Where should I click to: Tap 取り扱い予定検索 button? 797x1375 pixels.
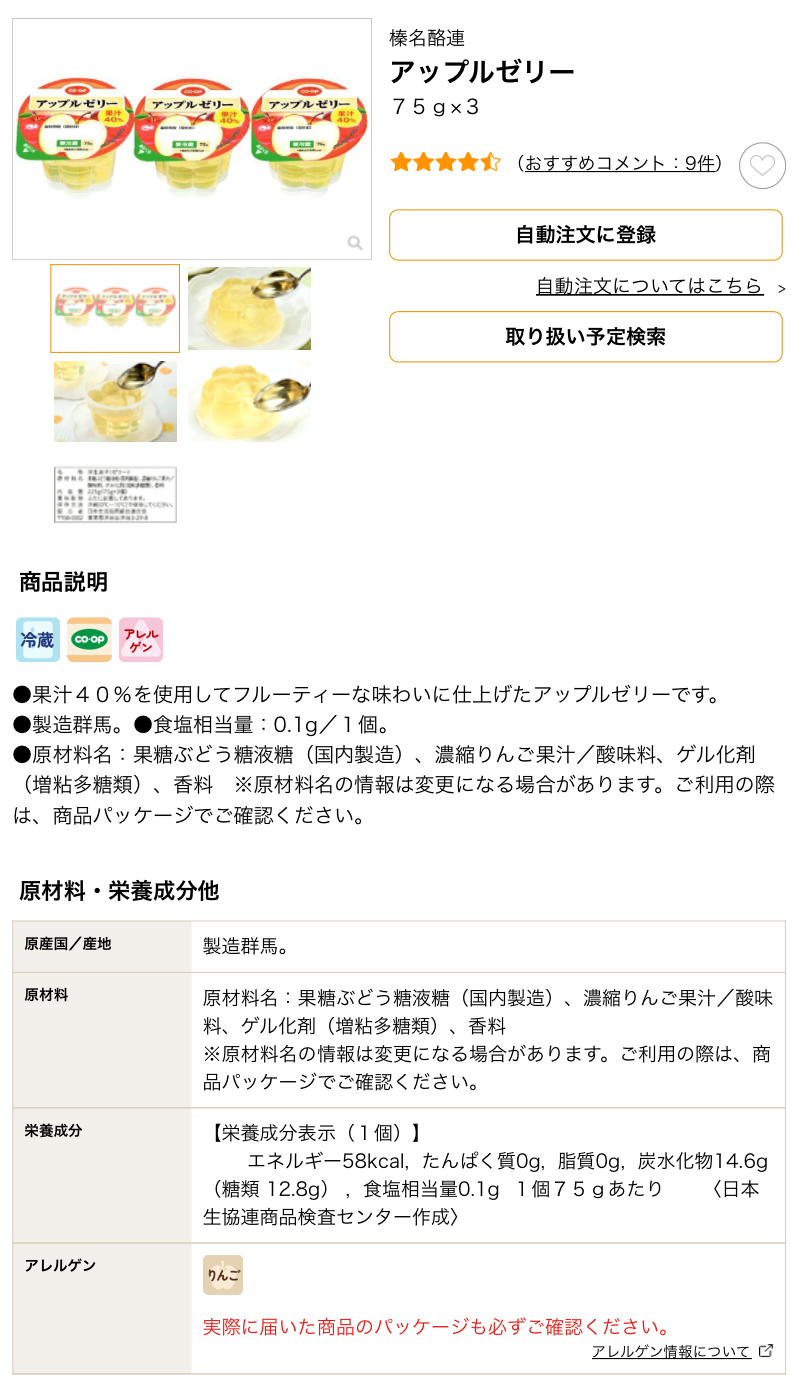coord(585,337)
